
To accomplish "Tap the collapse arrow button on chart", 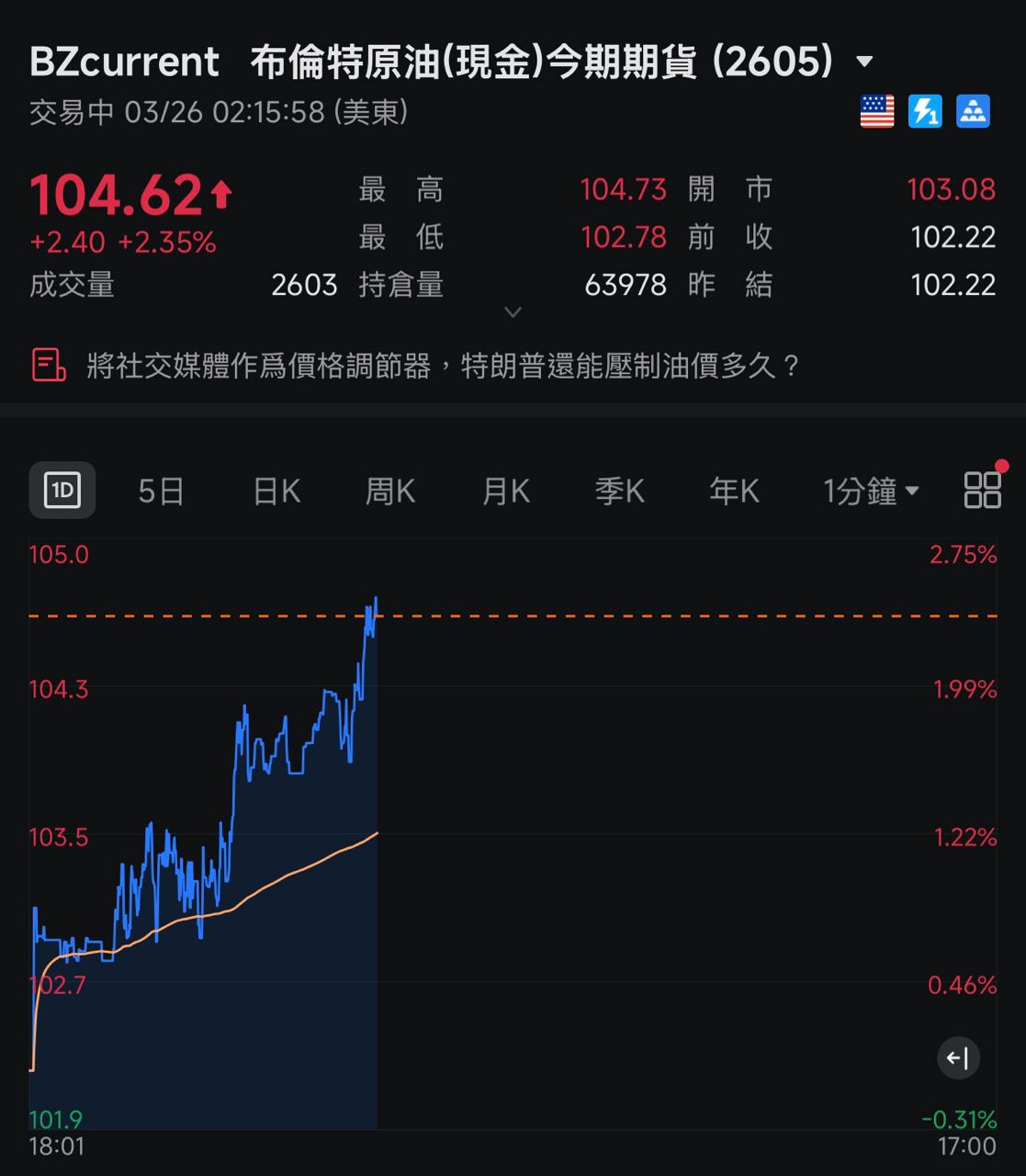I will [958, 1058].
